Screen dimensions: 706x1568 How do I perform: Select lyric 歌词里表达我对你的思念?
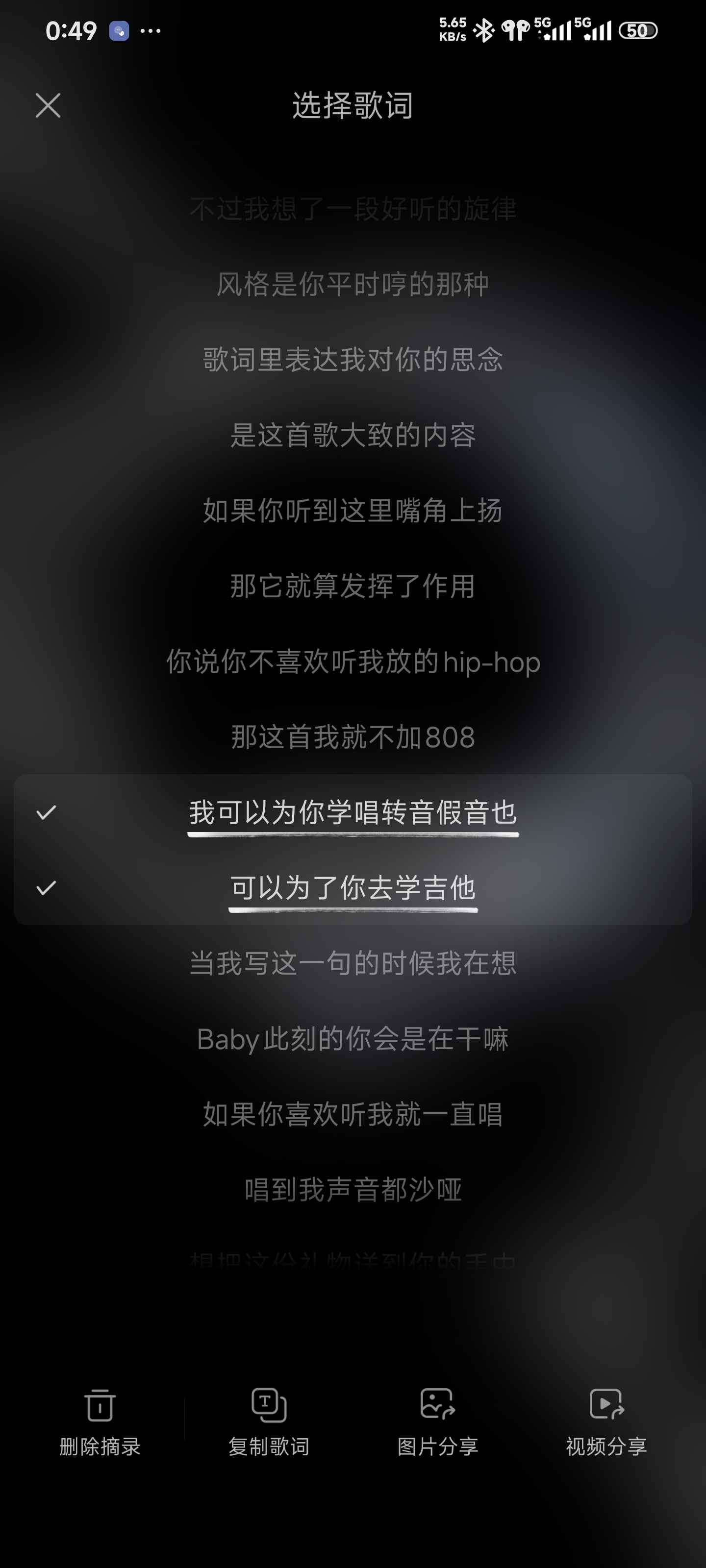(x=353, y=360)
